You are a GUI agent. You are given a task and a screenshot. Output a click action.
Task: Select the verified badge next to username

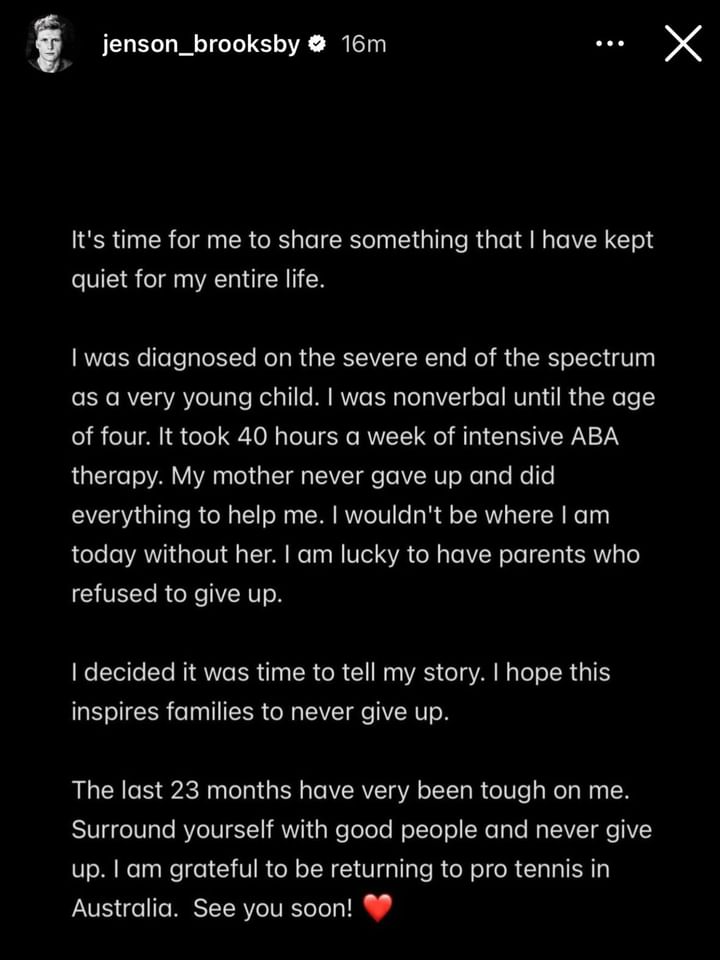[318, 43]
